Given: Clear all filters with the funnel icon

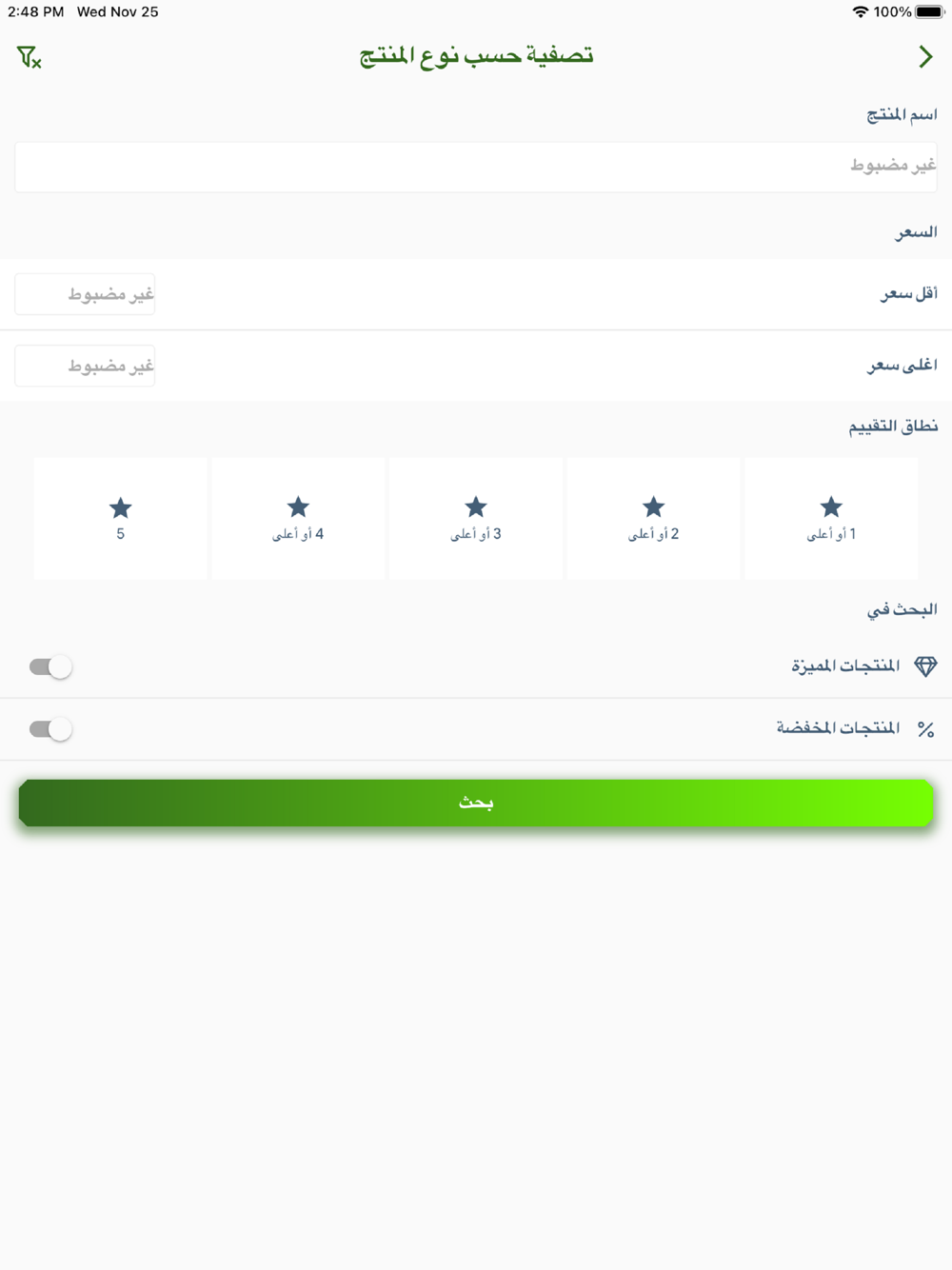Looking at the screenshot, I should 29,57.
